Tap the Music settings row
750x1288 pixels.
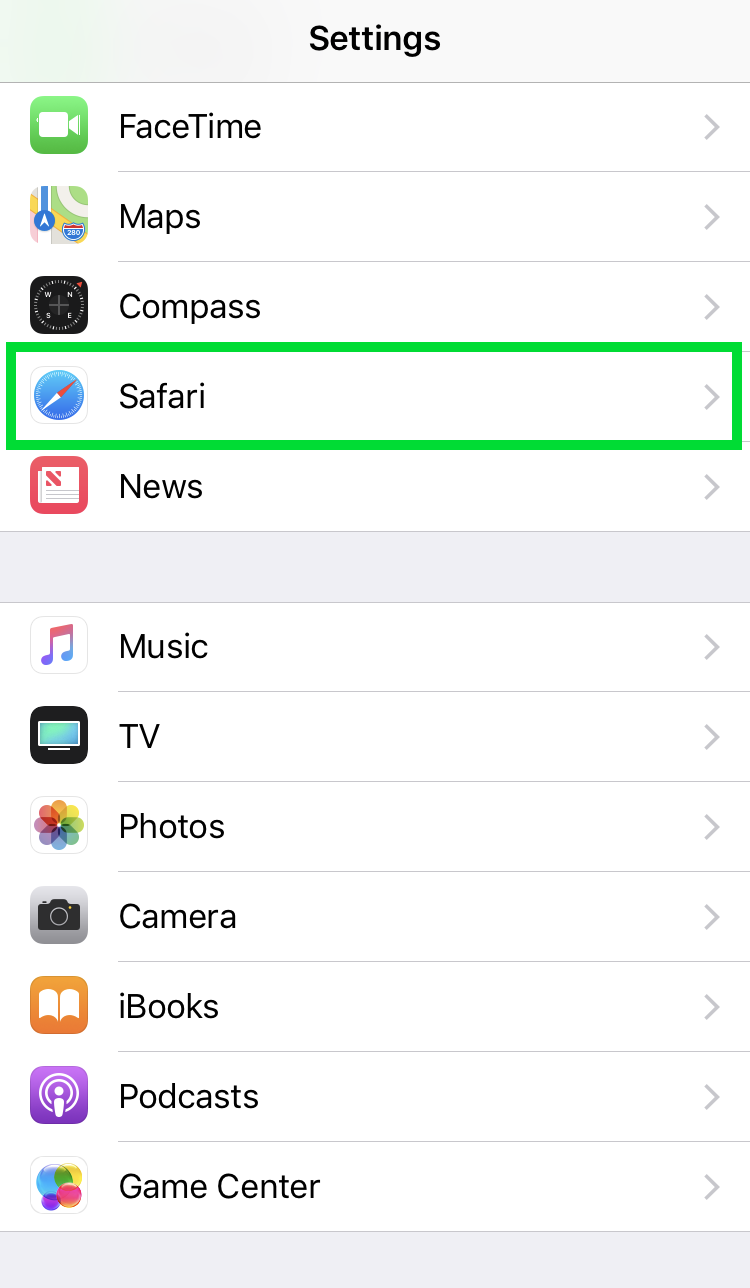(375, 647)
